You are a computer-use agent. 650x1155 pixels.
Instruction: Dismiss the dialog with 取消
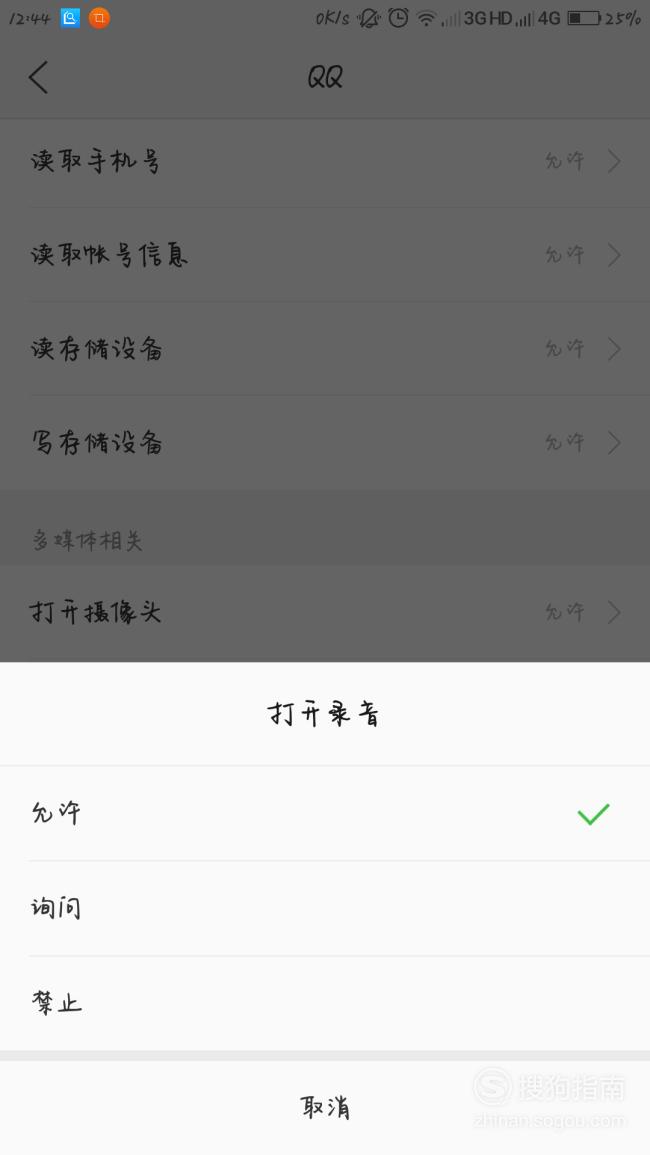[325, 1107]
